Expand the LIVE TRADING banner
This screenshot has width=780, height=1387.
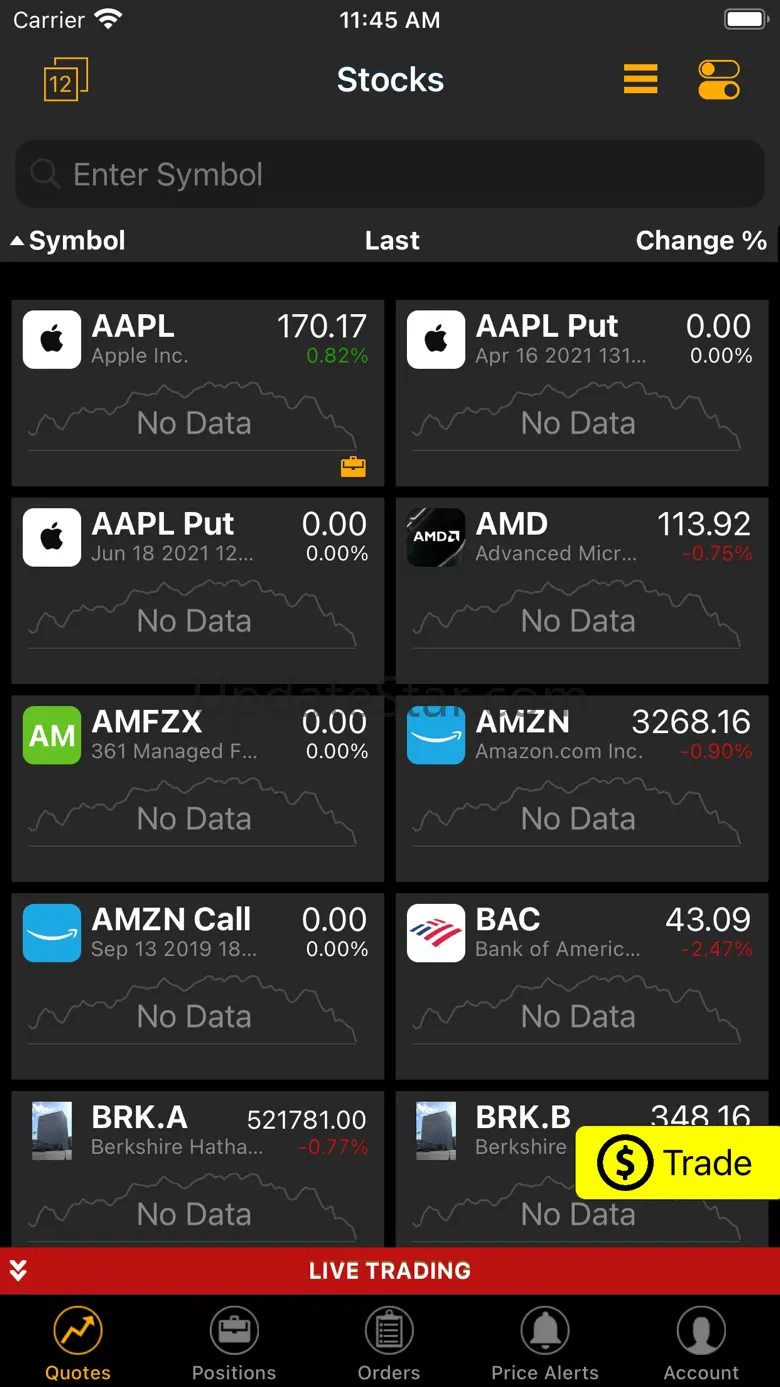click(x=390, y=1271)
